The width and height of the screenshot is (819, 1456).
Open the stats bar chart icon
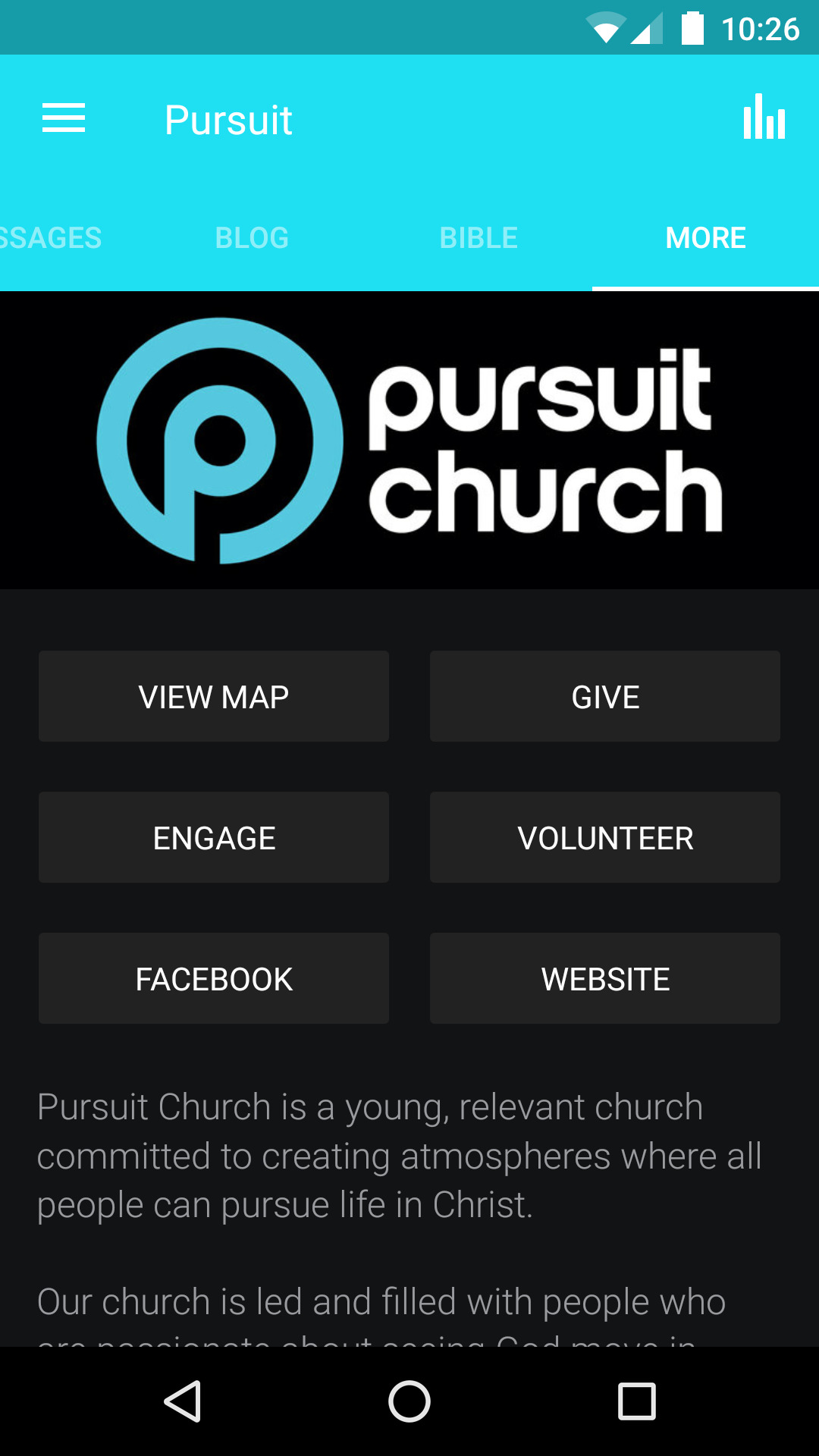pos(764,118)
